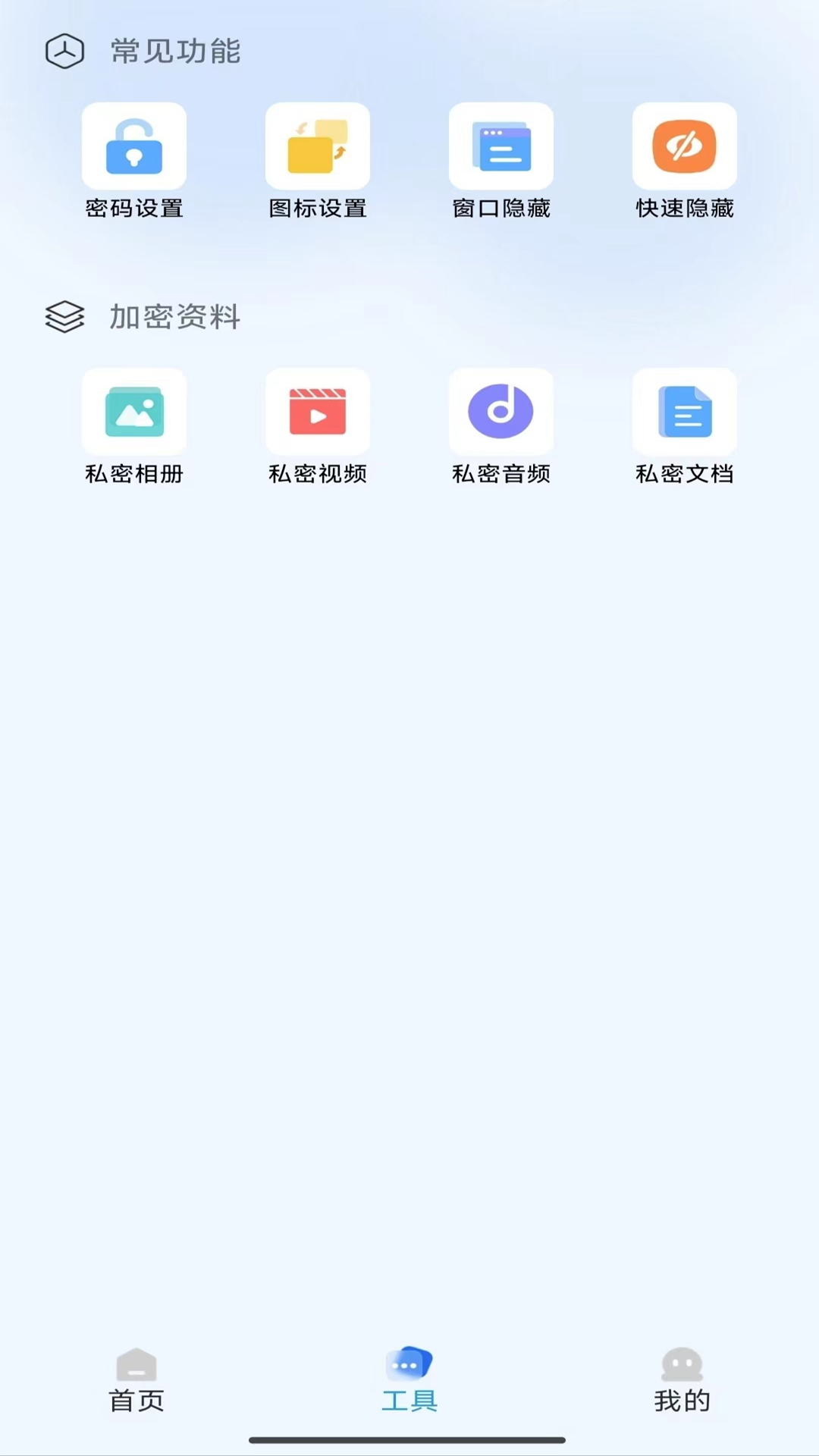Click the 工具 chat-bubble icon
This screenshot has height=1456, width=819.
pyautogui.click(x=409, y=1356)
